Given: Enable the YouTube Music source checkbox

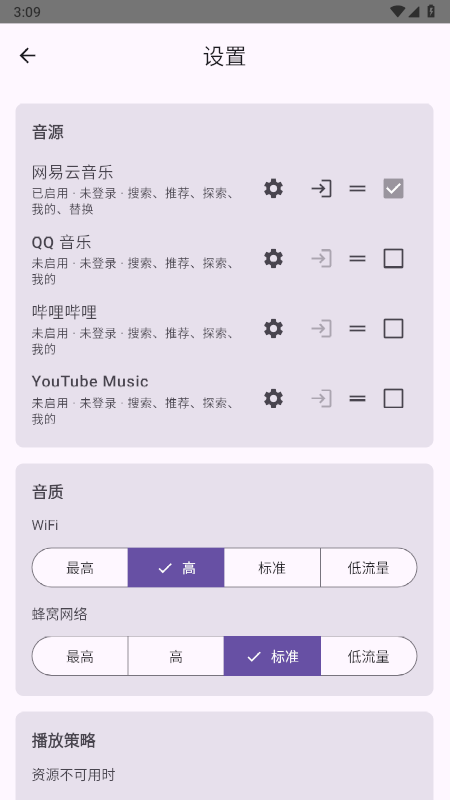Looking at the screenshot, I should pos(393,398).
